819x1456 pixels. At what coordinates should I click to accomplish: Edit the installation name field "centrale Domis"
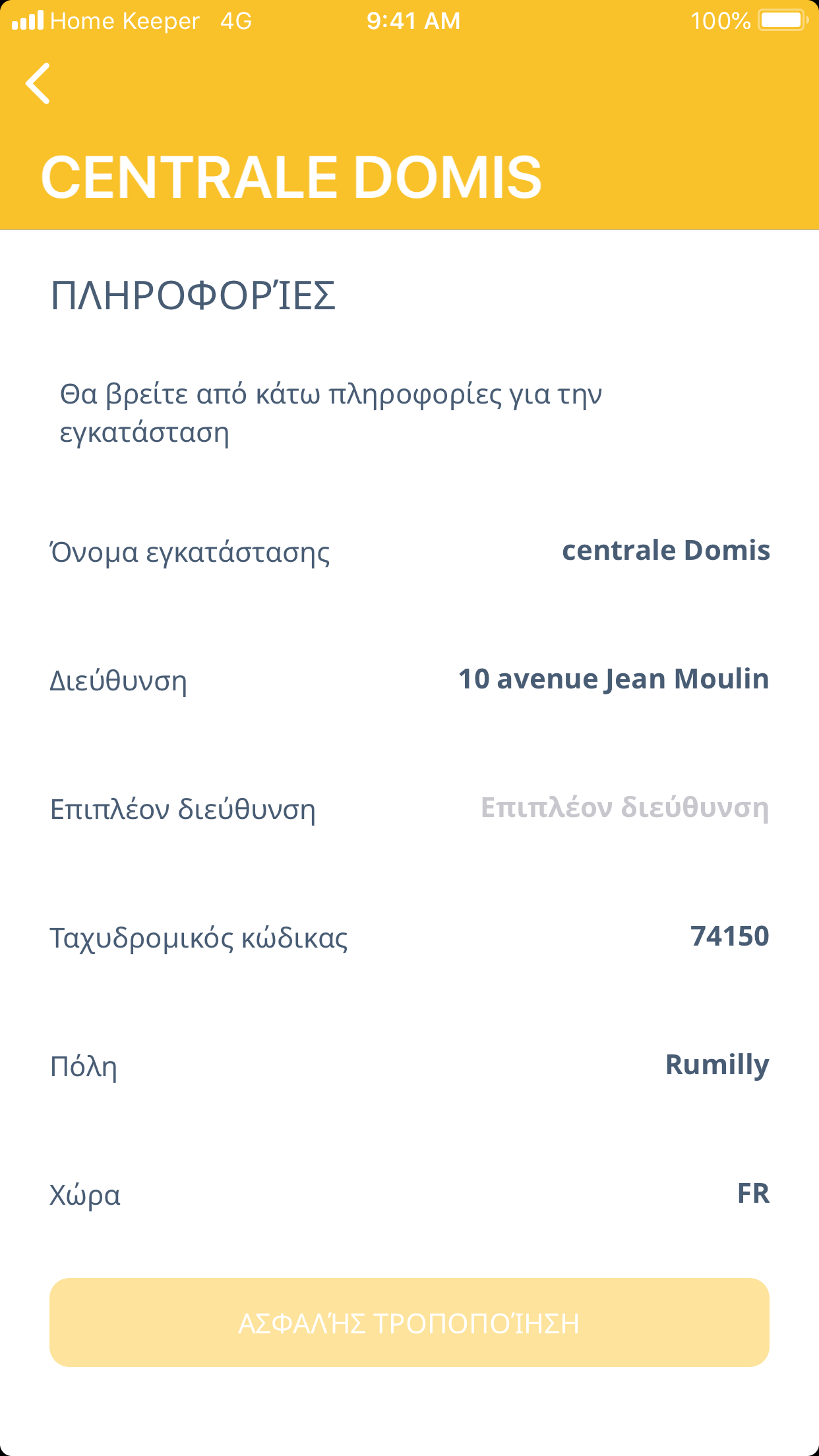click(x=665, y=551)
